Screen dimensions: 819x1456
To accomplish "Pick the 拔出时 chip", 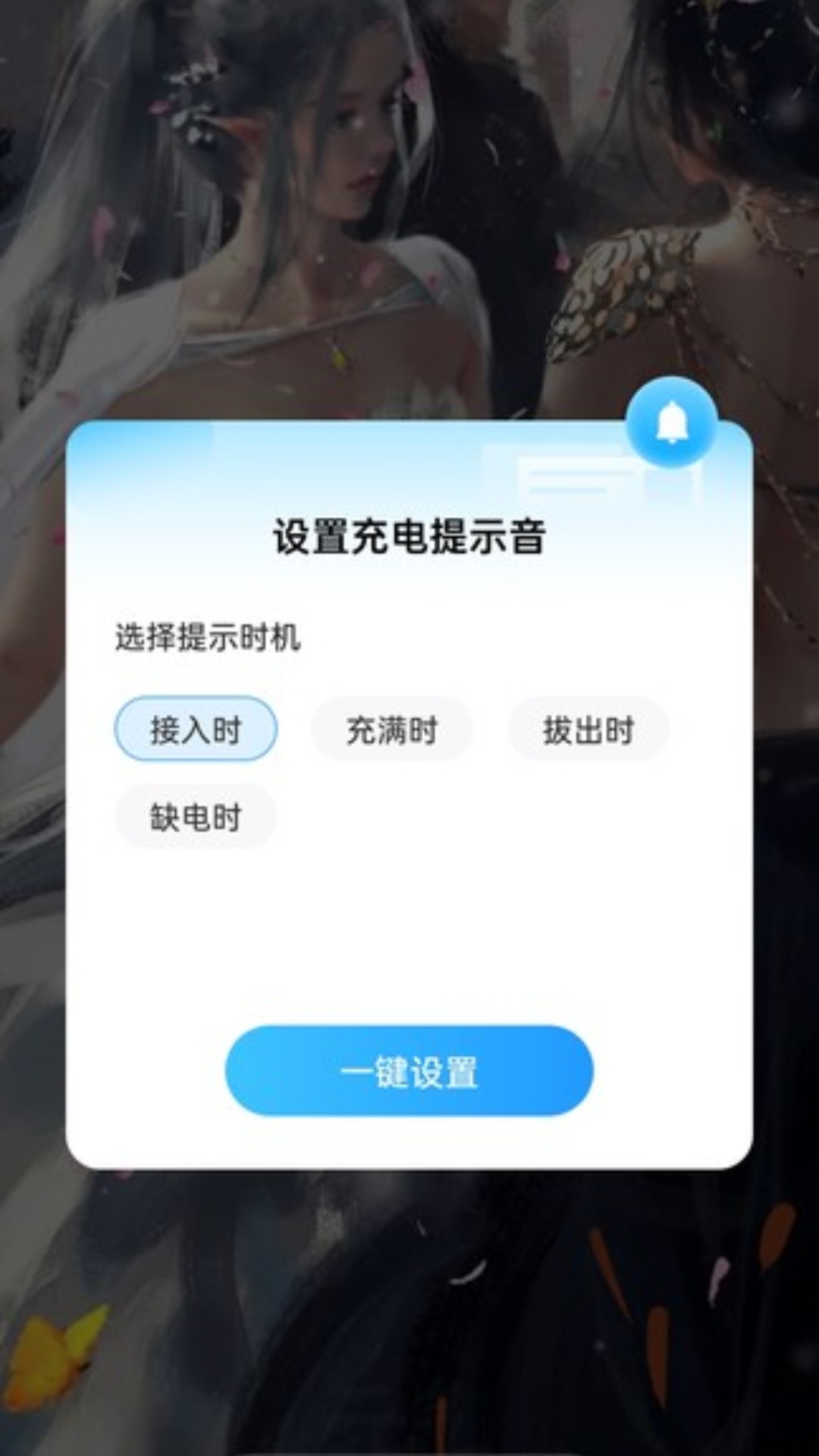I will click(x=588, y=729).
